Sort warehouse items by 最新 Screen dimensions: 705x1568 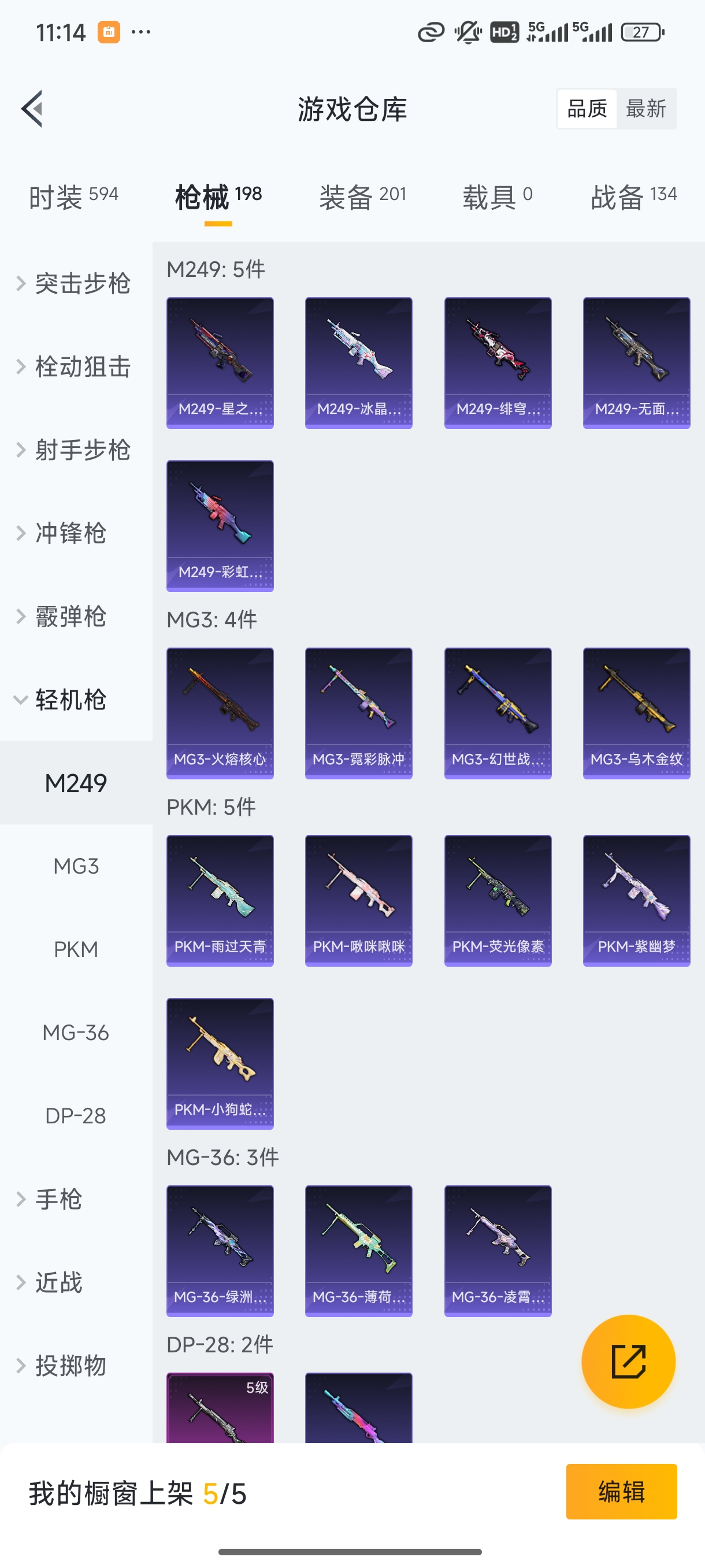coord(647,108)
